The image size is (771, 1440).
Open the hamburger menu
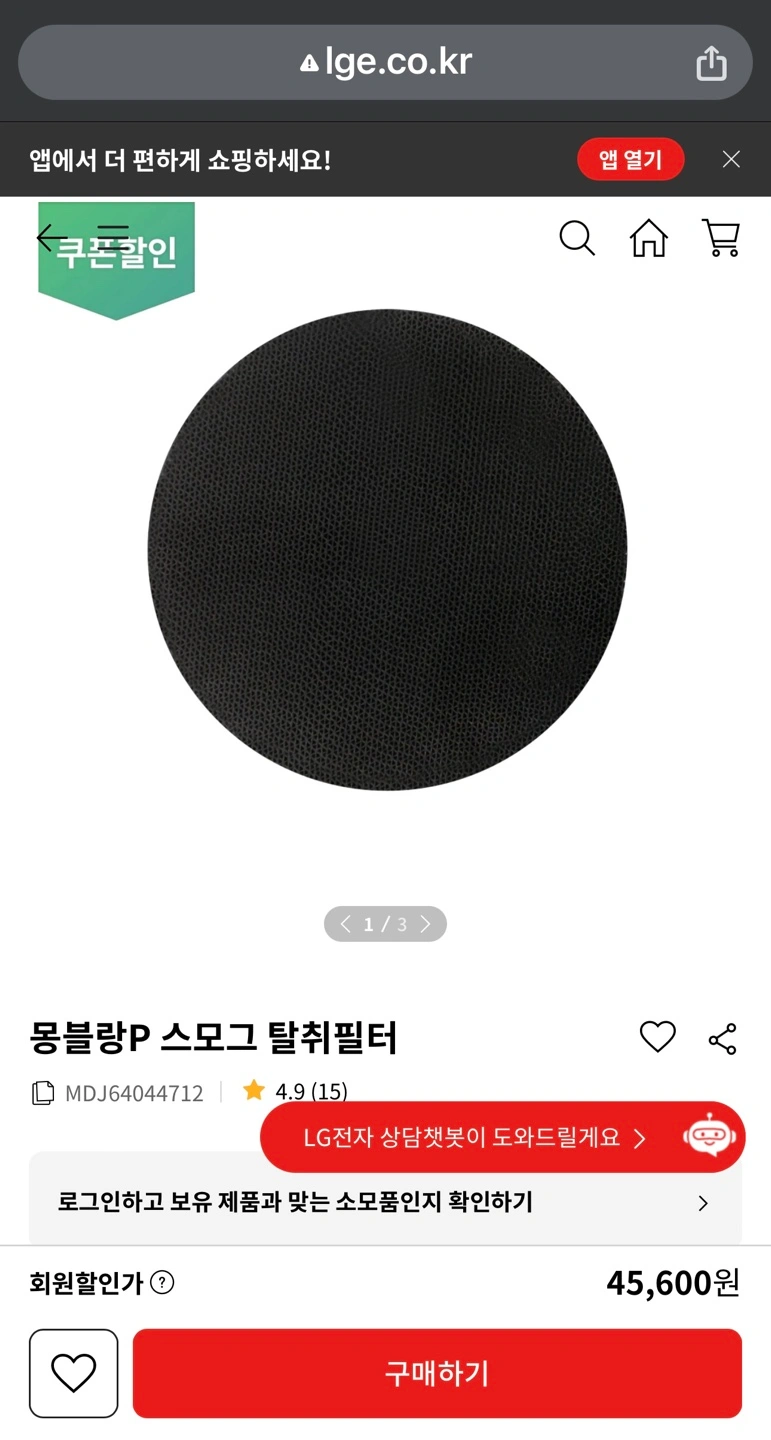pos(113,238)
